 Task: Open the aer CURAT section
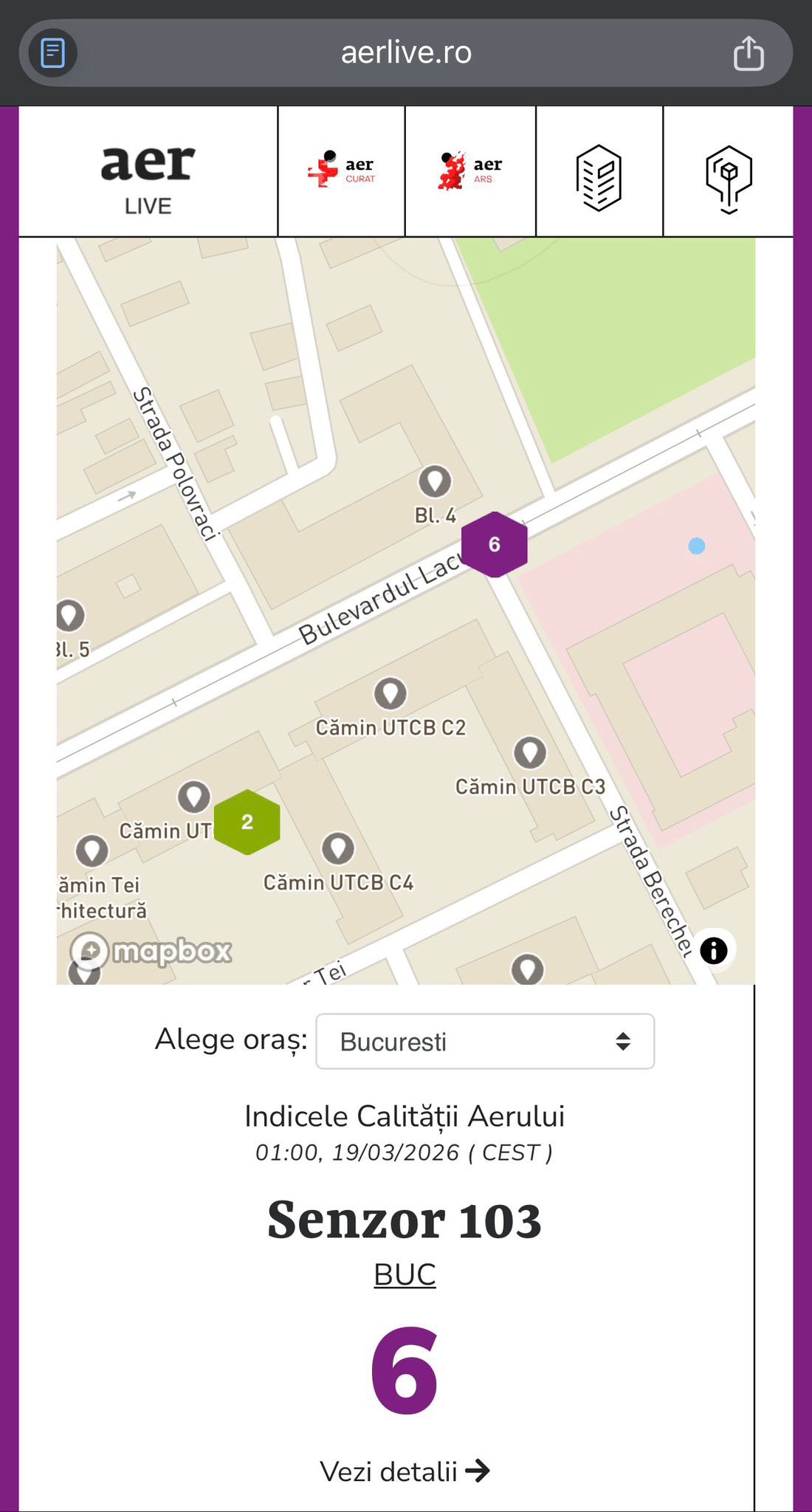[x=341, y=171]
